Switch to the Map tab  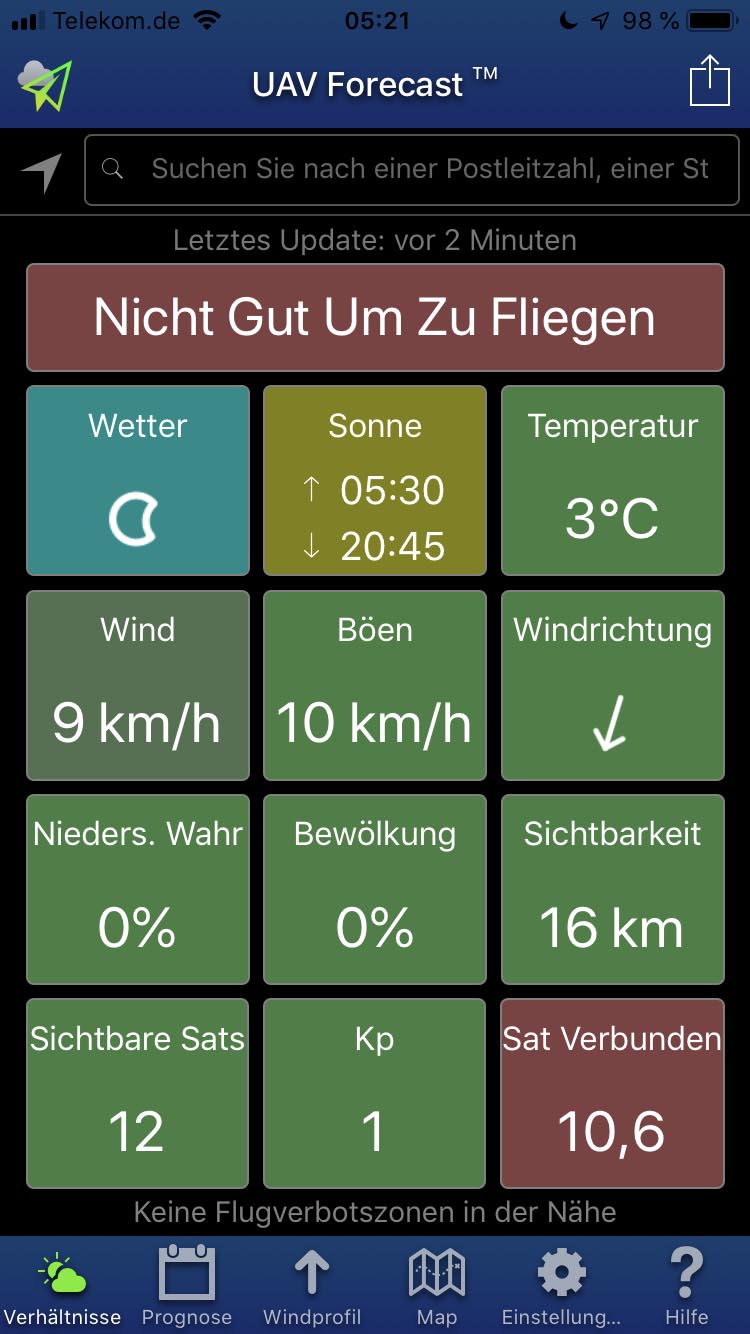(x=437, y=1288)
